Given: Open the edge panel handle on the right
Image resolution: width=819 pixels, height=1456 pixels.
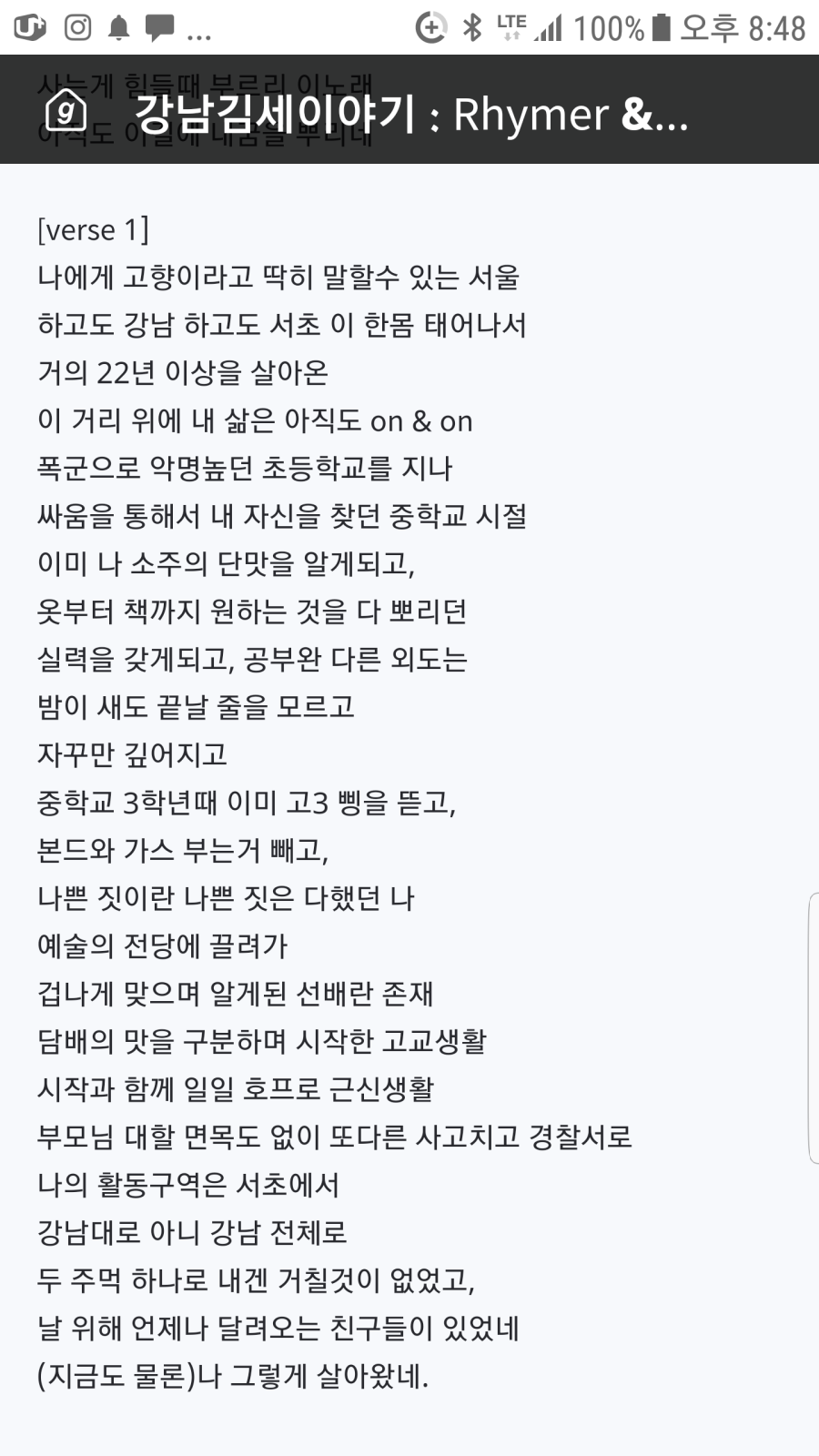Looking at the screenshot, I should pyautogui.click(x=813, y=1028).
